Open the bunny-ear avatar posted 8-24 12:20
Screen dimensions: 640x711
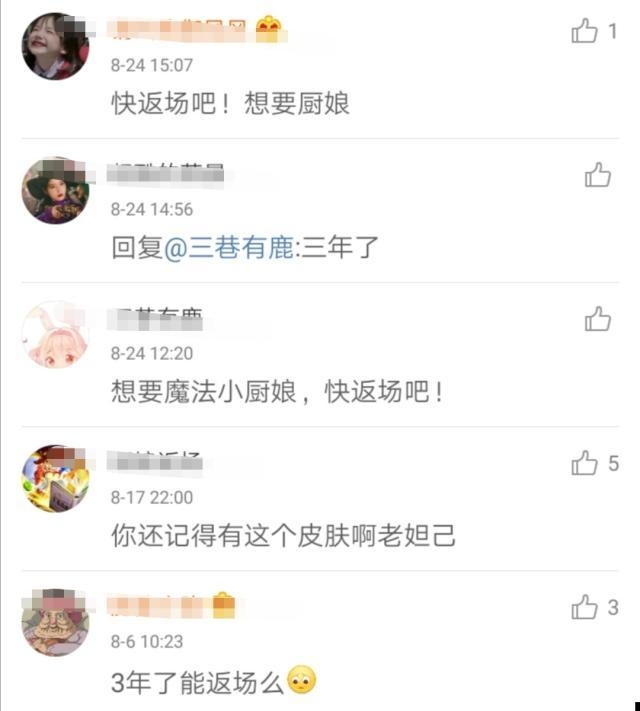(55, 334)
